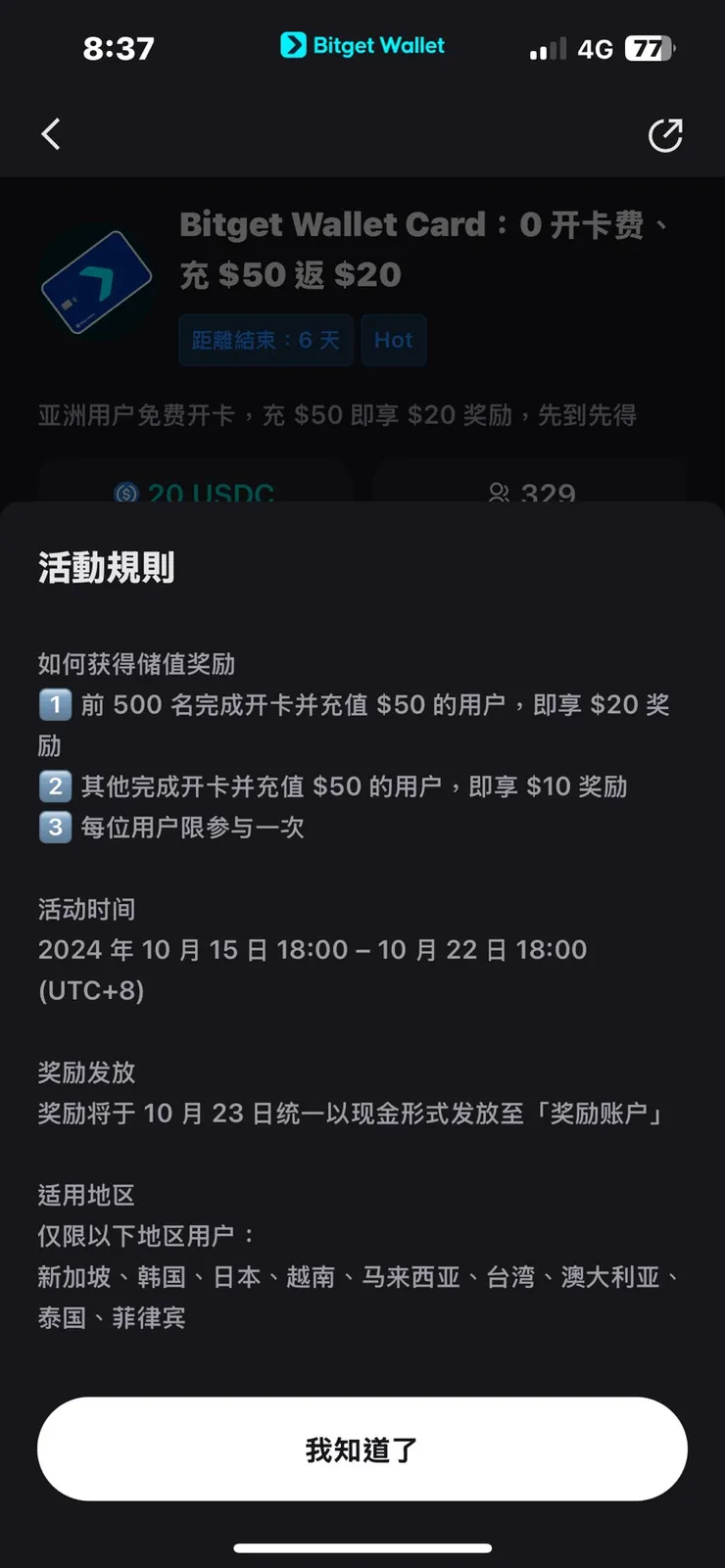
Task: Tap the 我知道了 confirmation button
Action: (362, 1449)
